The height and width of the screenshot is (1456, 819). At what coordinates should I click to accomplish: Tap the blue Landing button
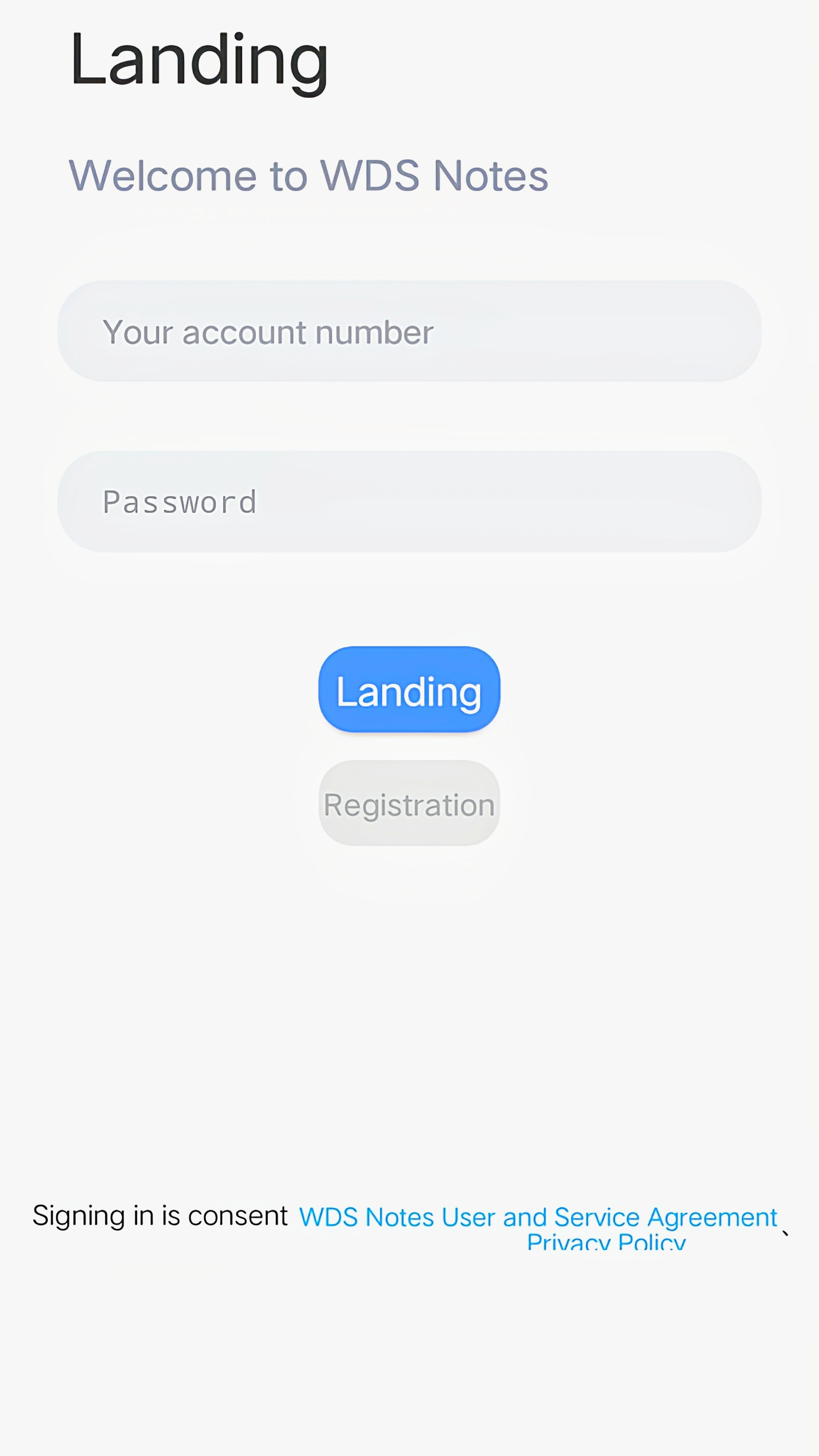coord(409,689)
